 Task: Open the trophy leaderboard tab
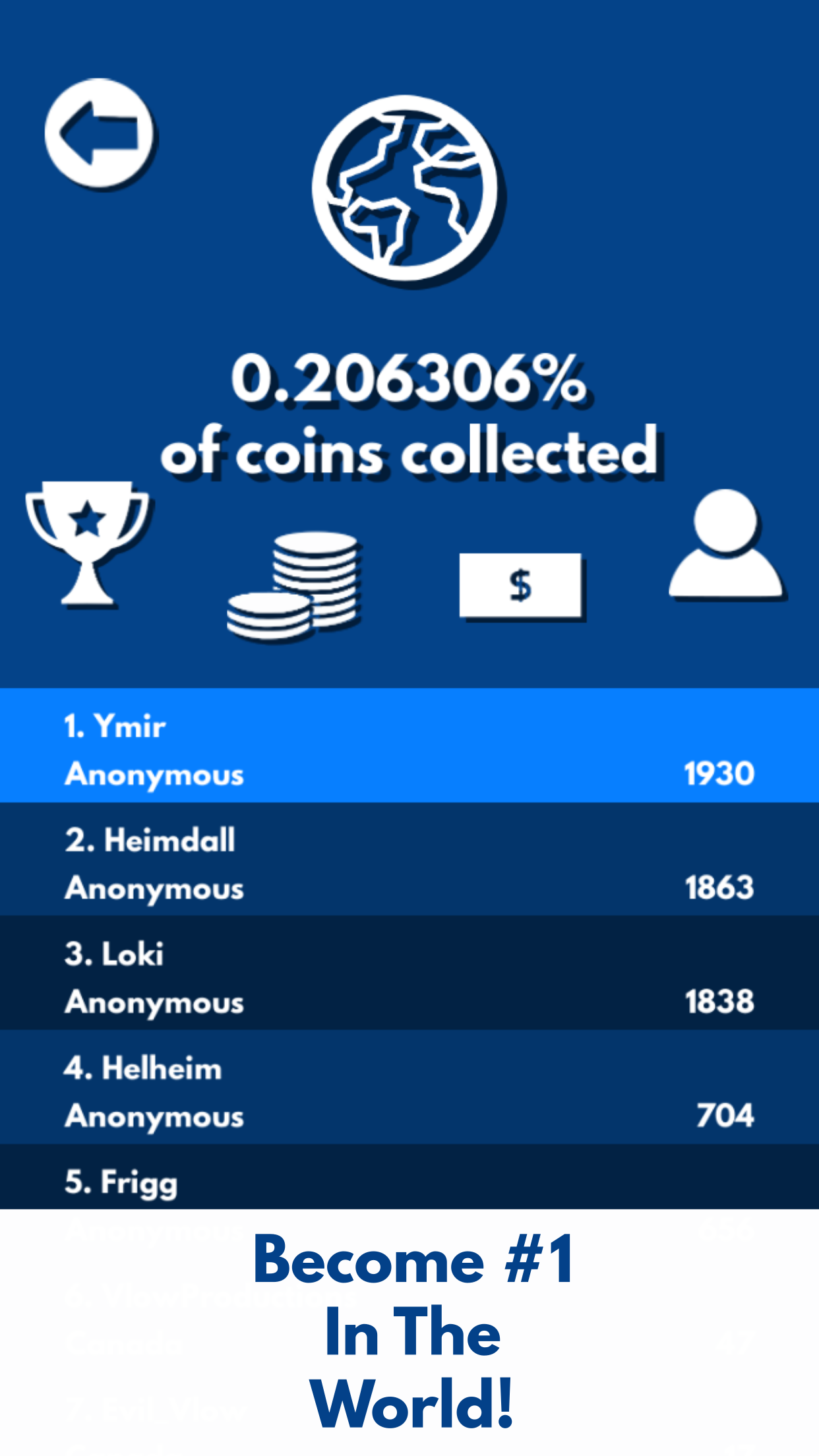coord(86,543)
